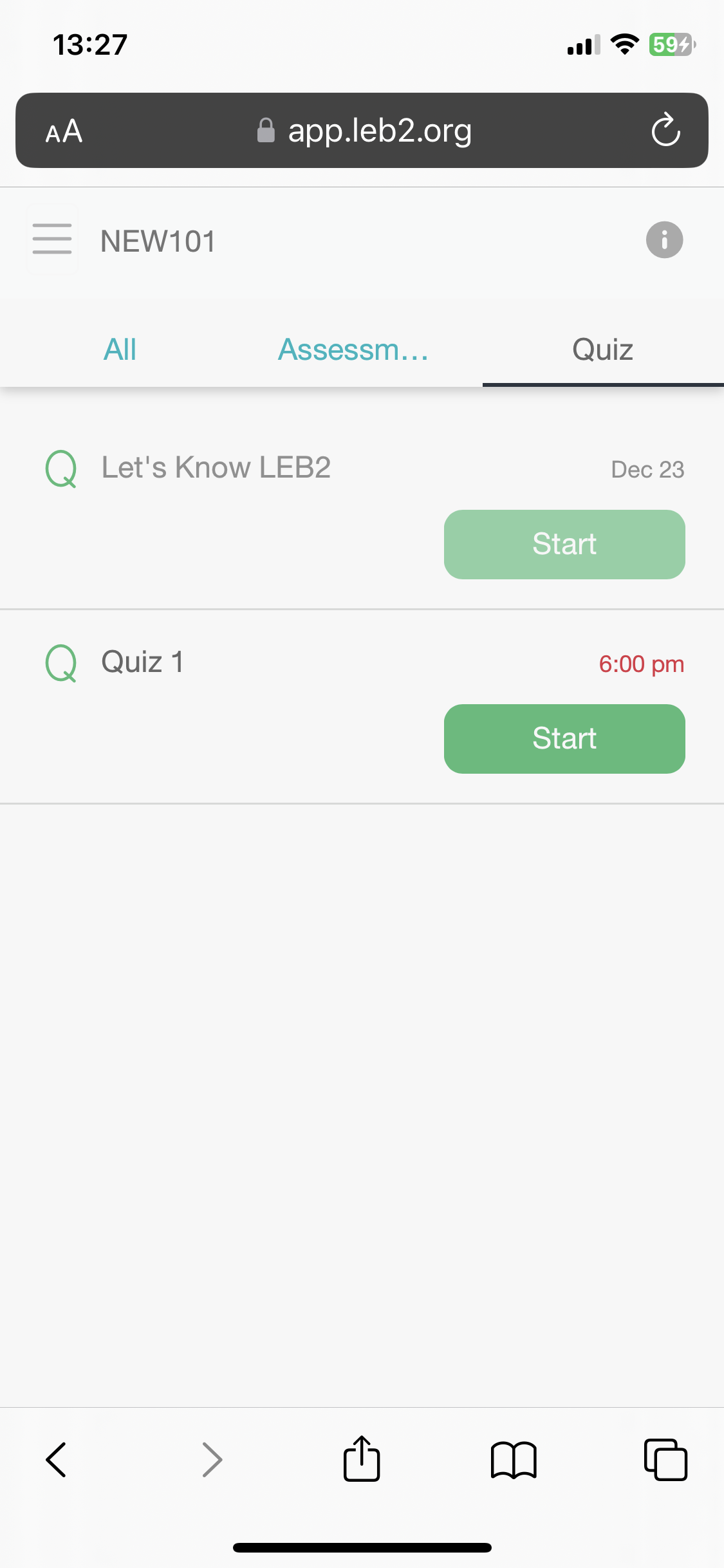Tap the NEW101 course title

click(158, 240)
